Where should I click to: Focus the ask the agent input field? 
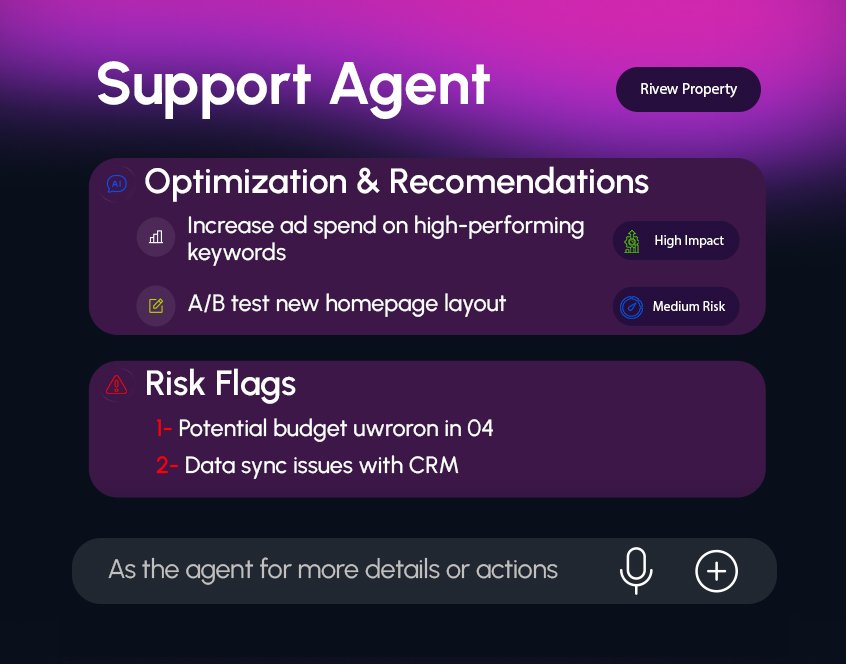tap(333, 571)
